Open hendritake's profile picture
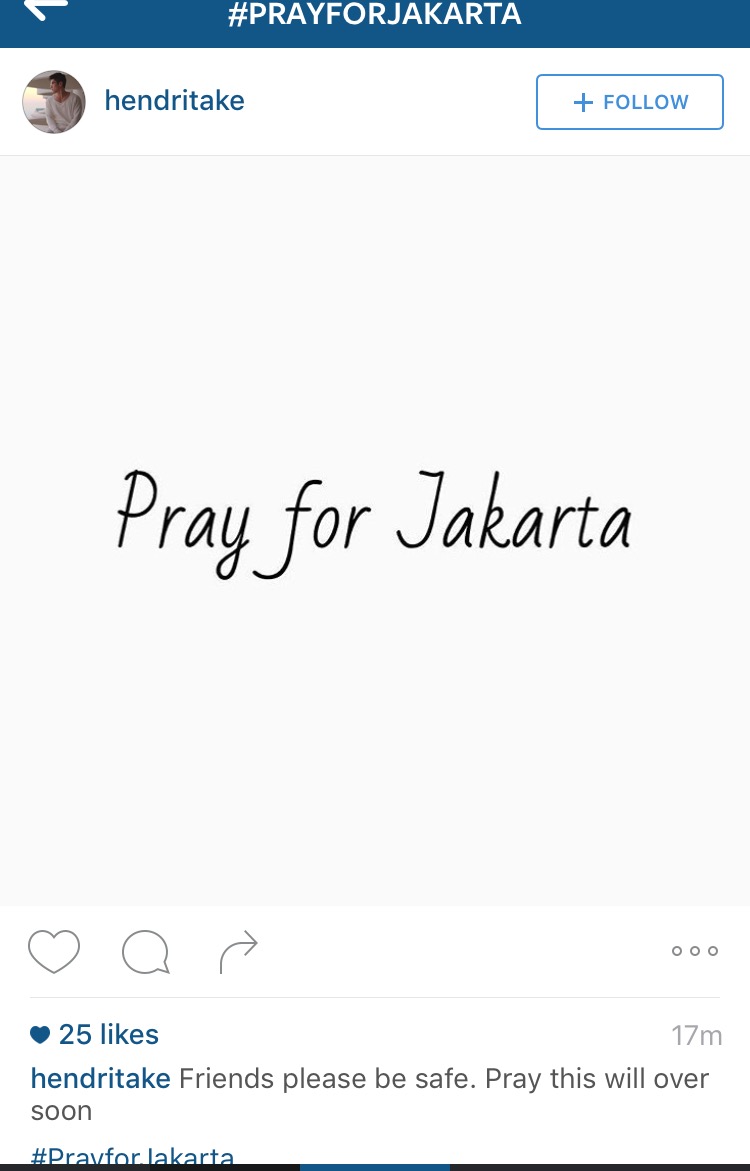Image resolution: width=750 pixels, height=1171 pixels. 54,102
